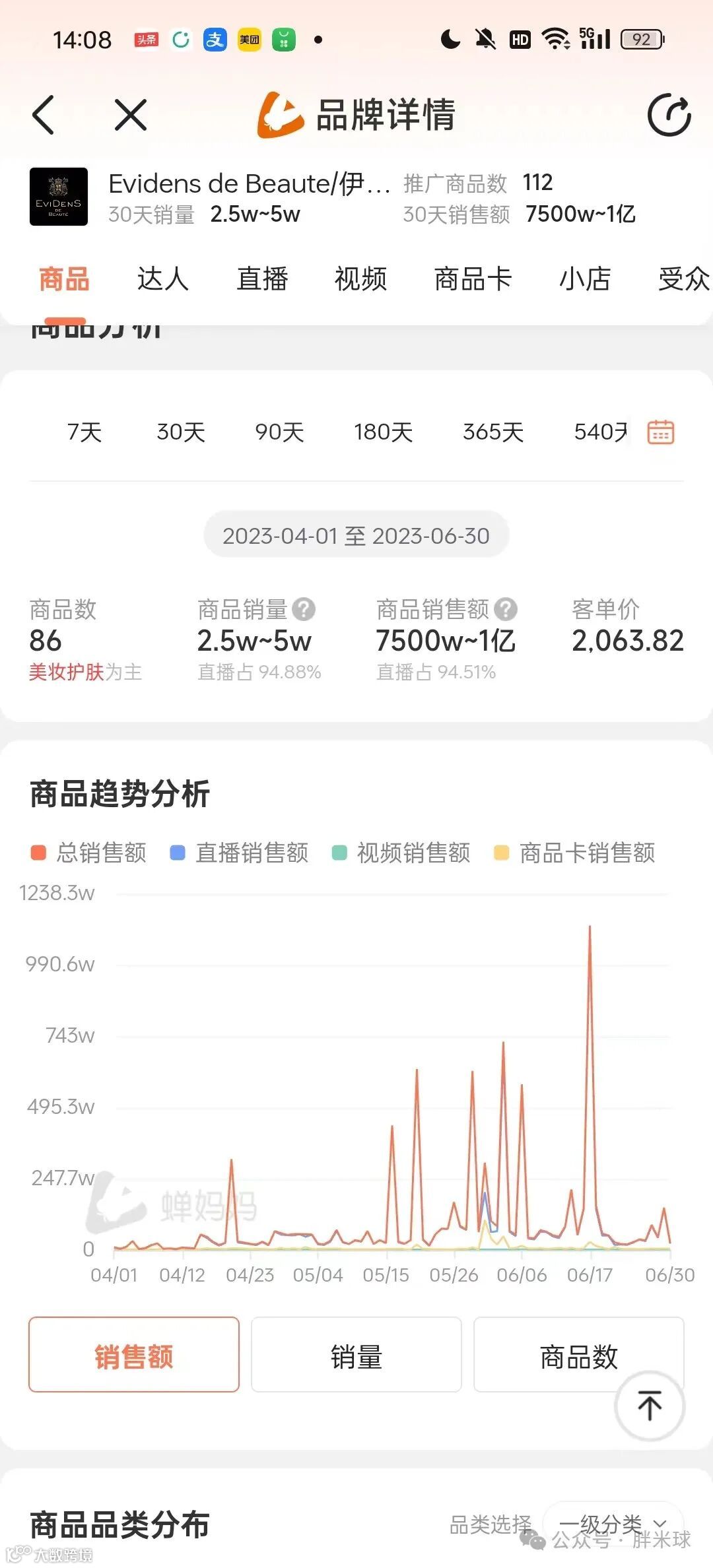713x1568 pixels.
Task: Select the 365天 time range
Action: [493, 432]
